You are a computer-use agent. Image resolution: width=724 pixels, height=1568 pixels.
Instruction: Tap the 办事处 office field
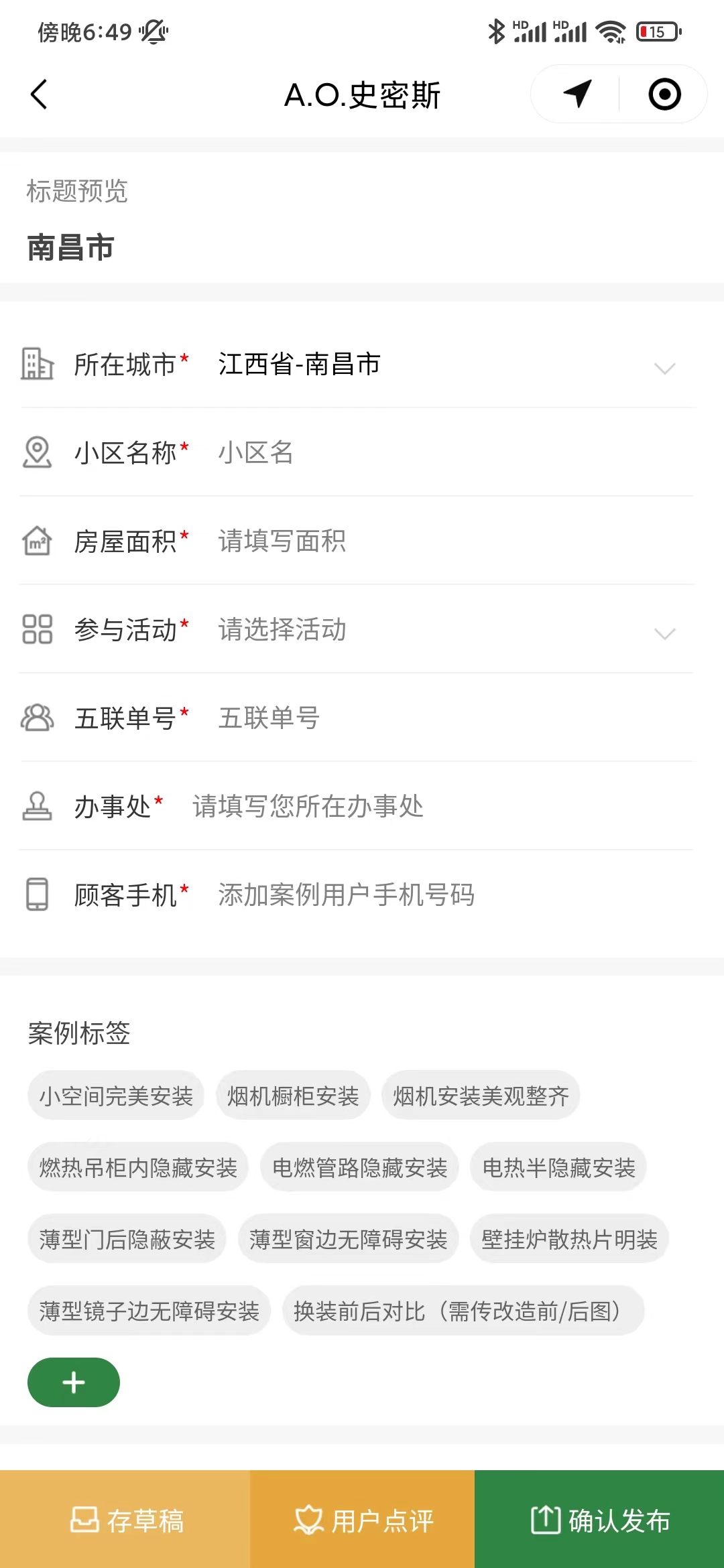point(429,807)
